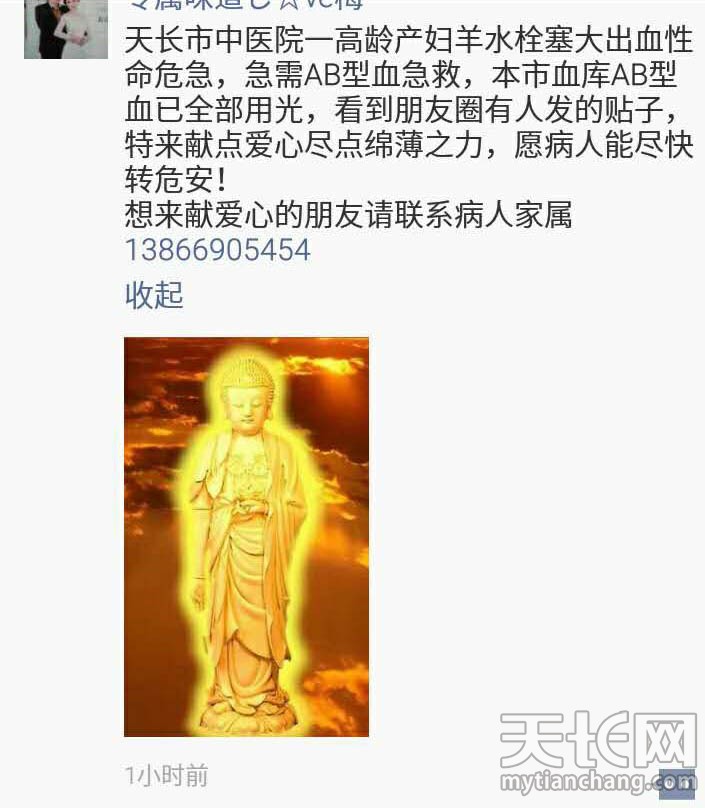Open the poster's profile photo
This screenshot has height=808, width=705.
coord(65,26)
